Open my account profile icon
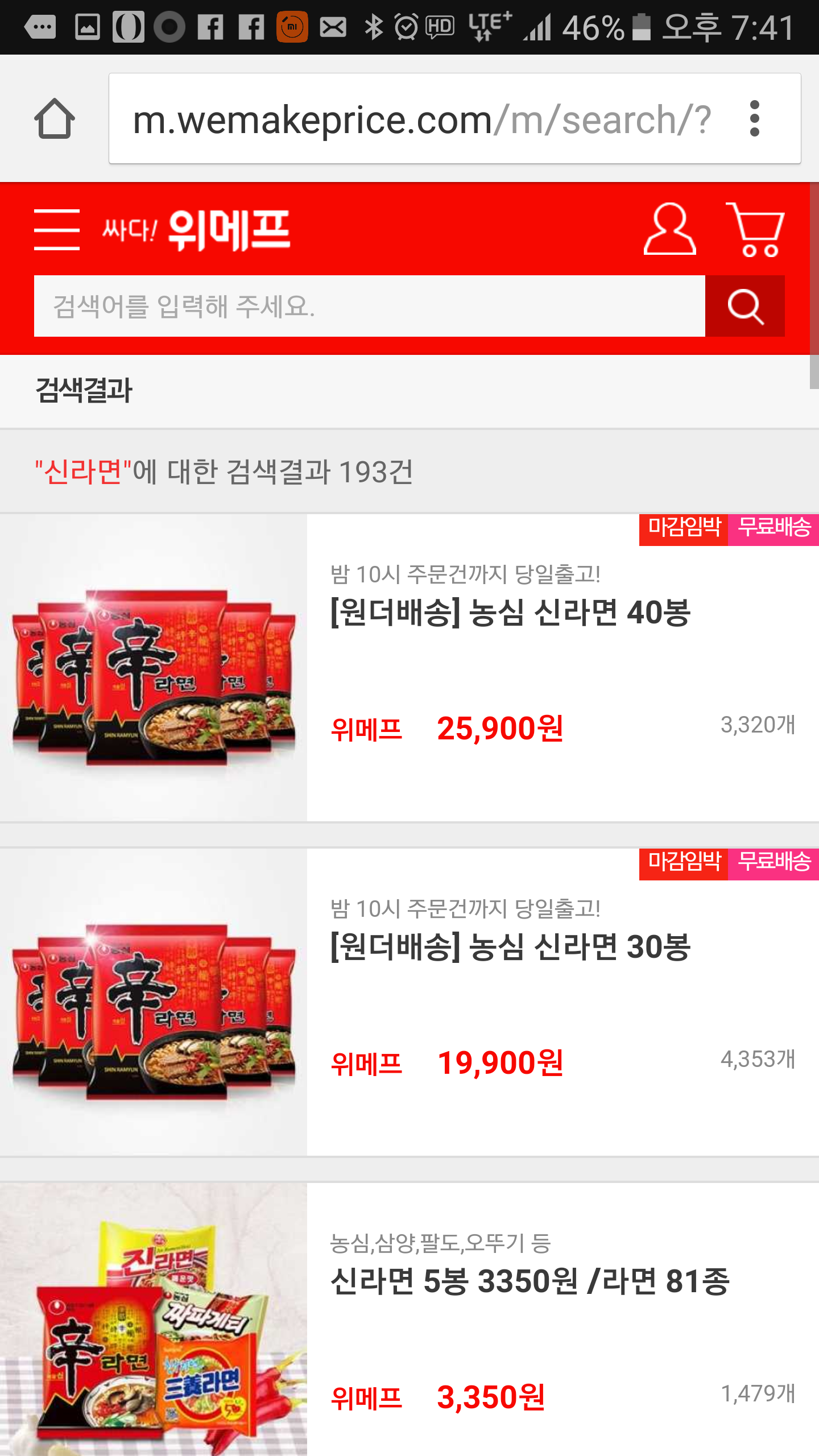Viewport: 819px width, 1456px height. [669, 229]
